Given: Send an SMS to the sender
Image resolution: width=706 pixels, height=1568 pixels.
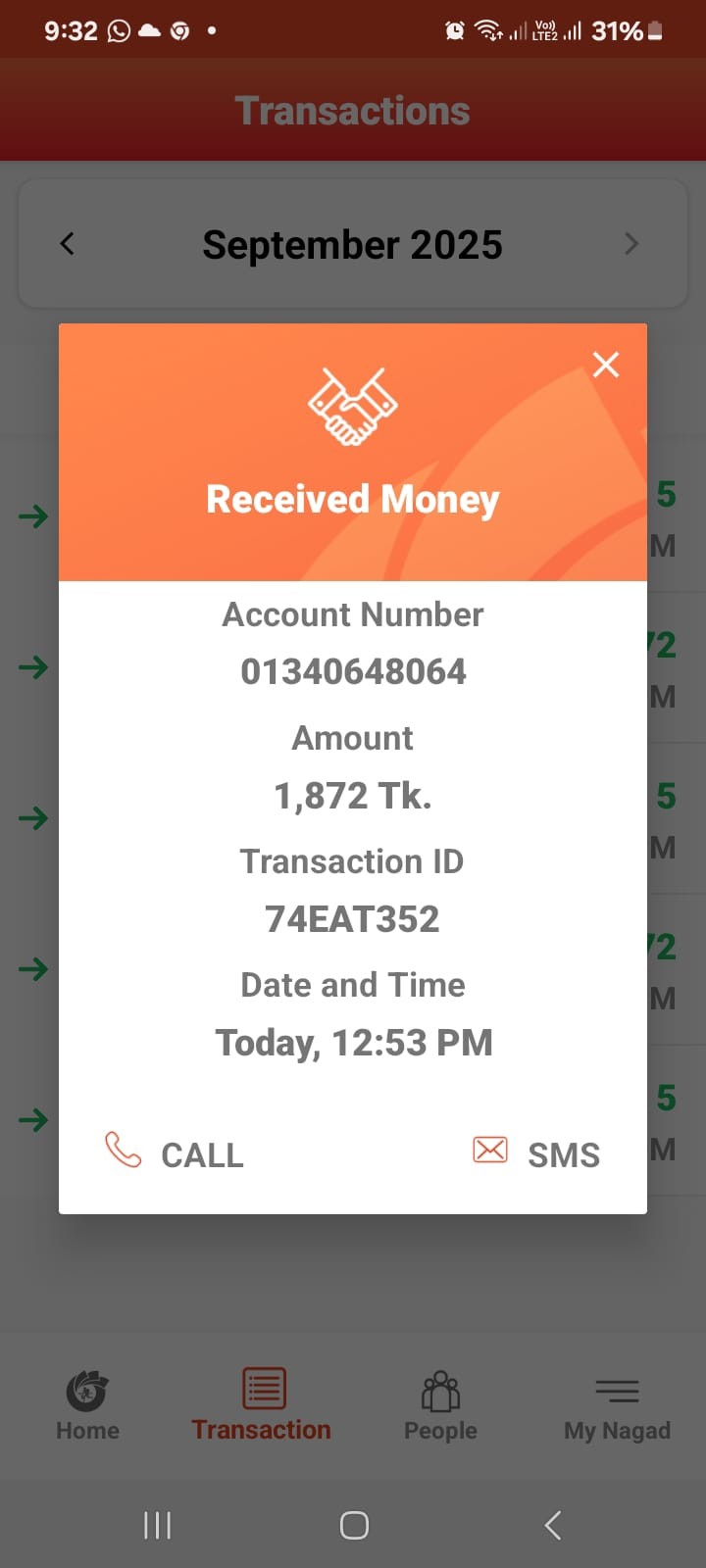Looking at the screenshot, I should pyautogui.click(x=536, y=1153).
